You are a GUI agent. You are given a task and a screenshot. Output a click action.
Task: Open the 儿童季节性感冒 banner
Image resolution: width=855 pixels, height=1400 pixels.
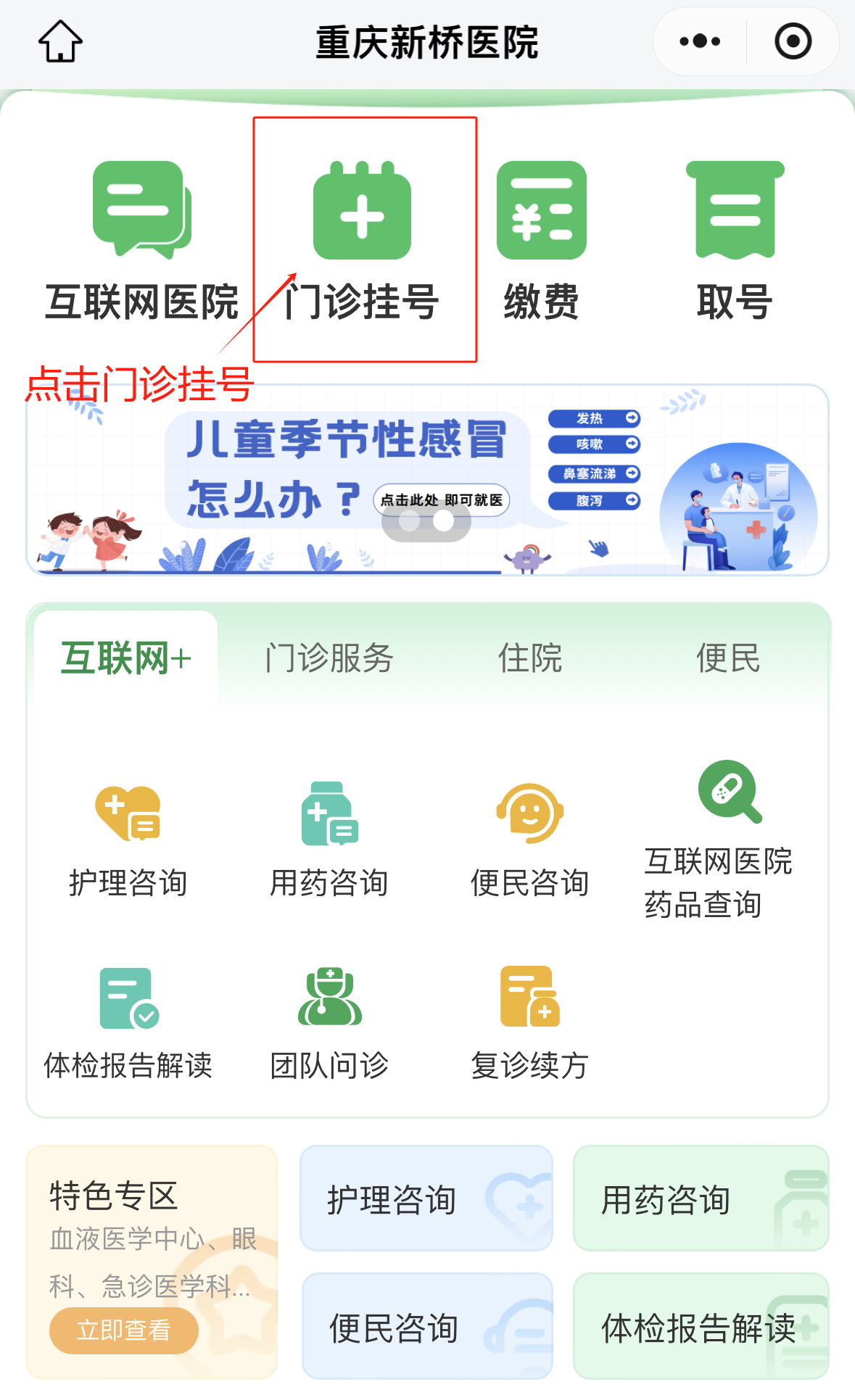pyautogui.click(x=427, y=480)
